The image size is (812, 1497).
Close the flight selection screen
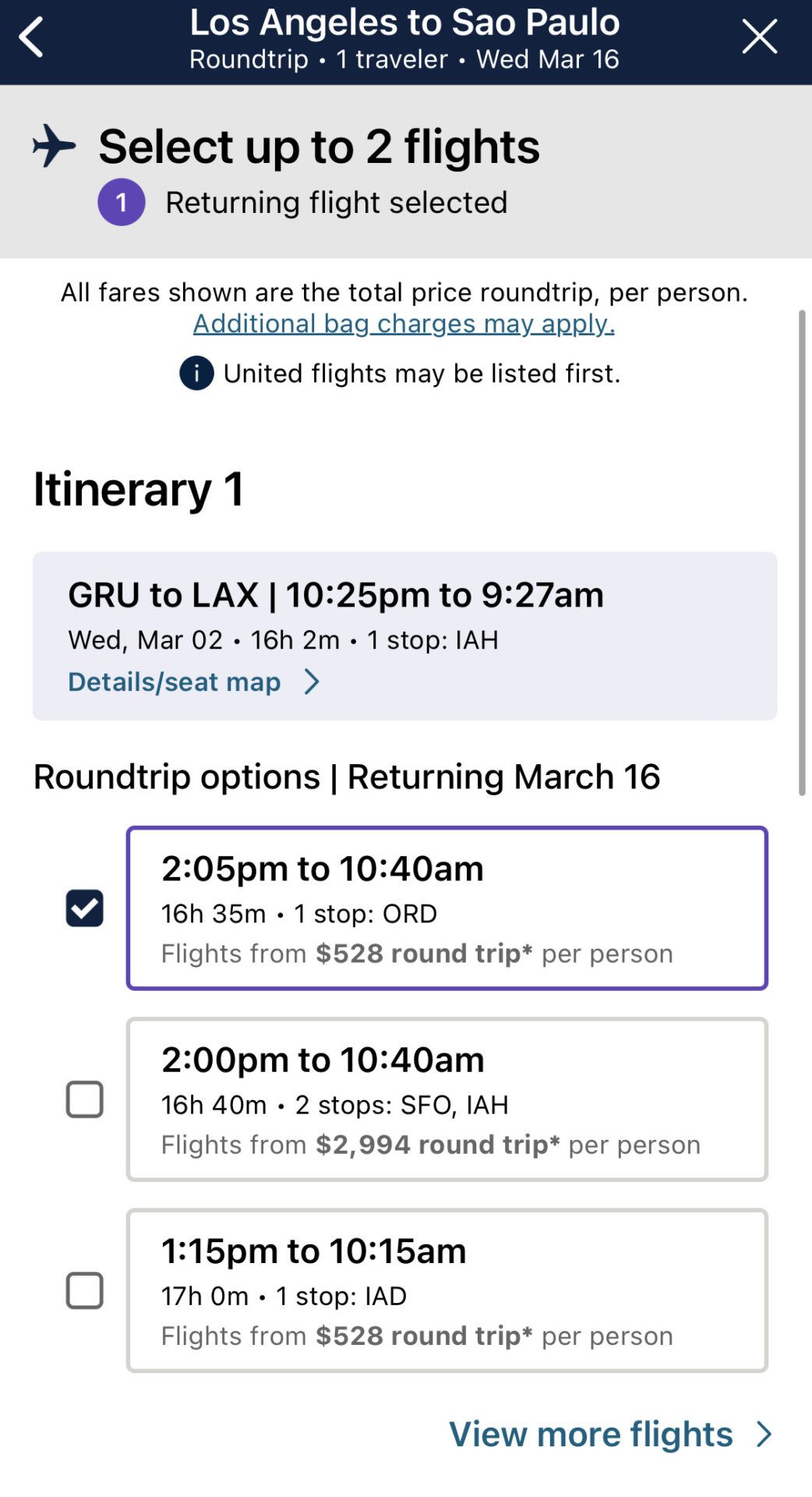point(759,37)
